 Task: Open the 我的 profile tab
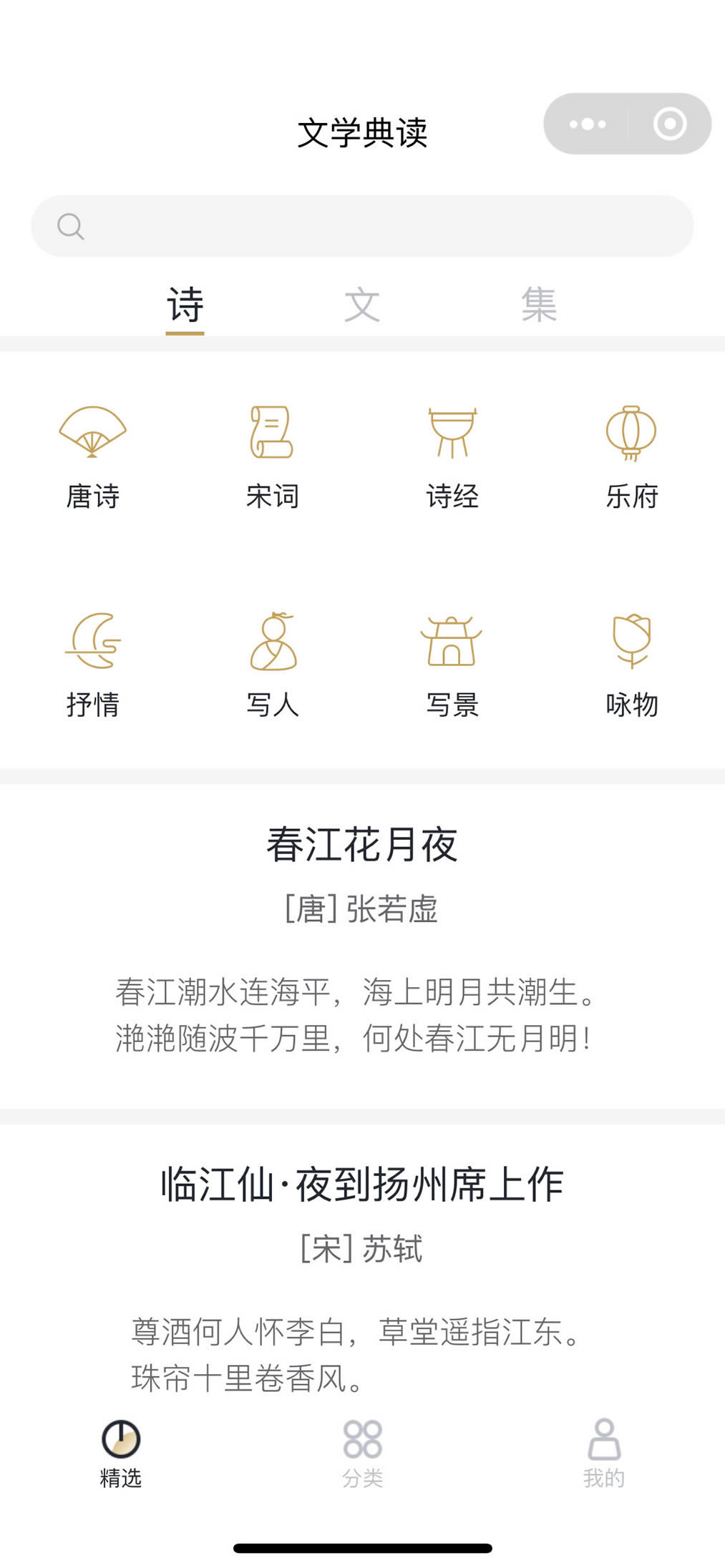[x=604, y=1454]
